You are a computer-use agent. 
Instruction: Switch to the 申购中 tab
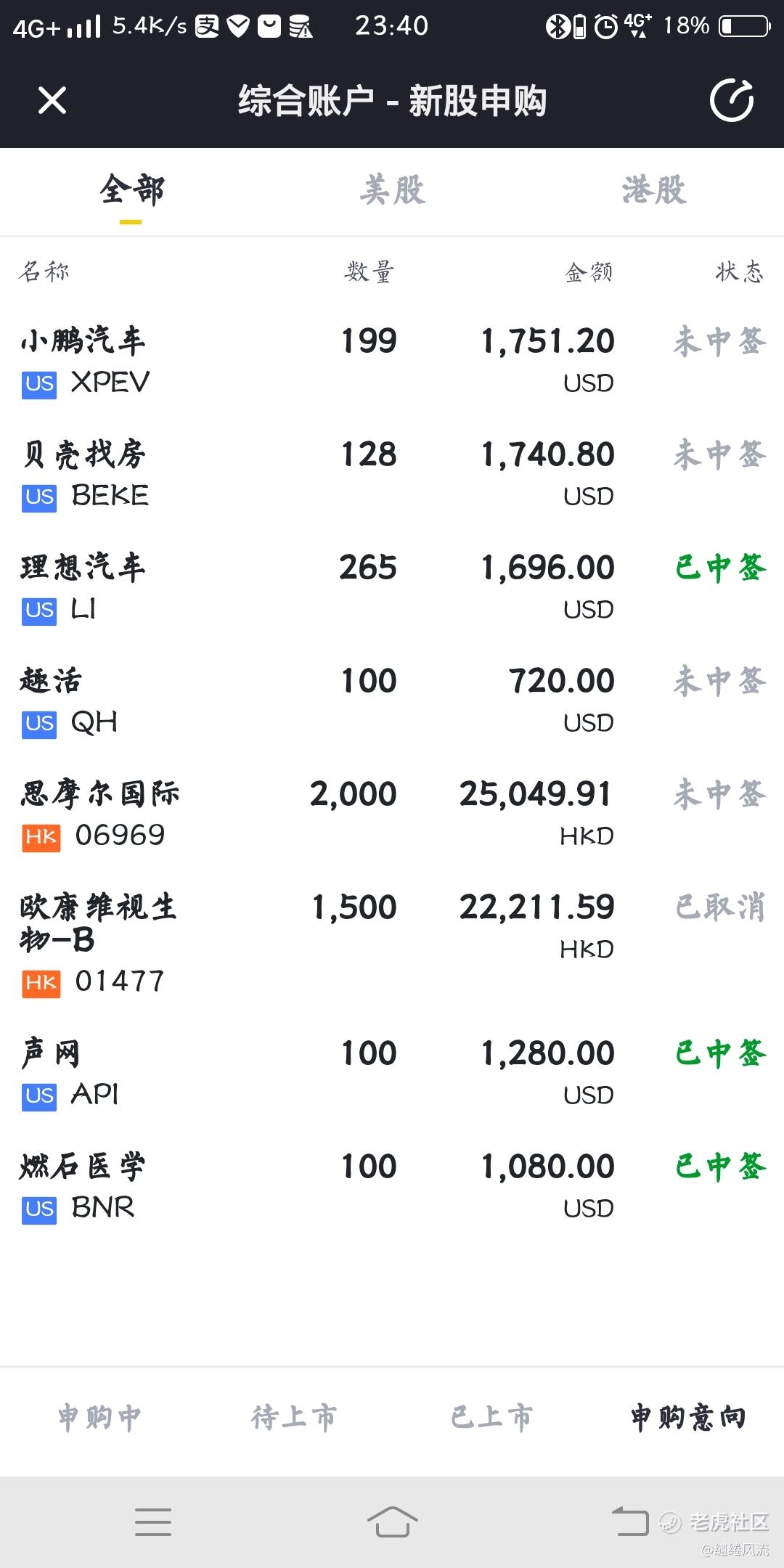point(99,1417)
